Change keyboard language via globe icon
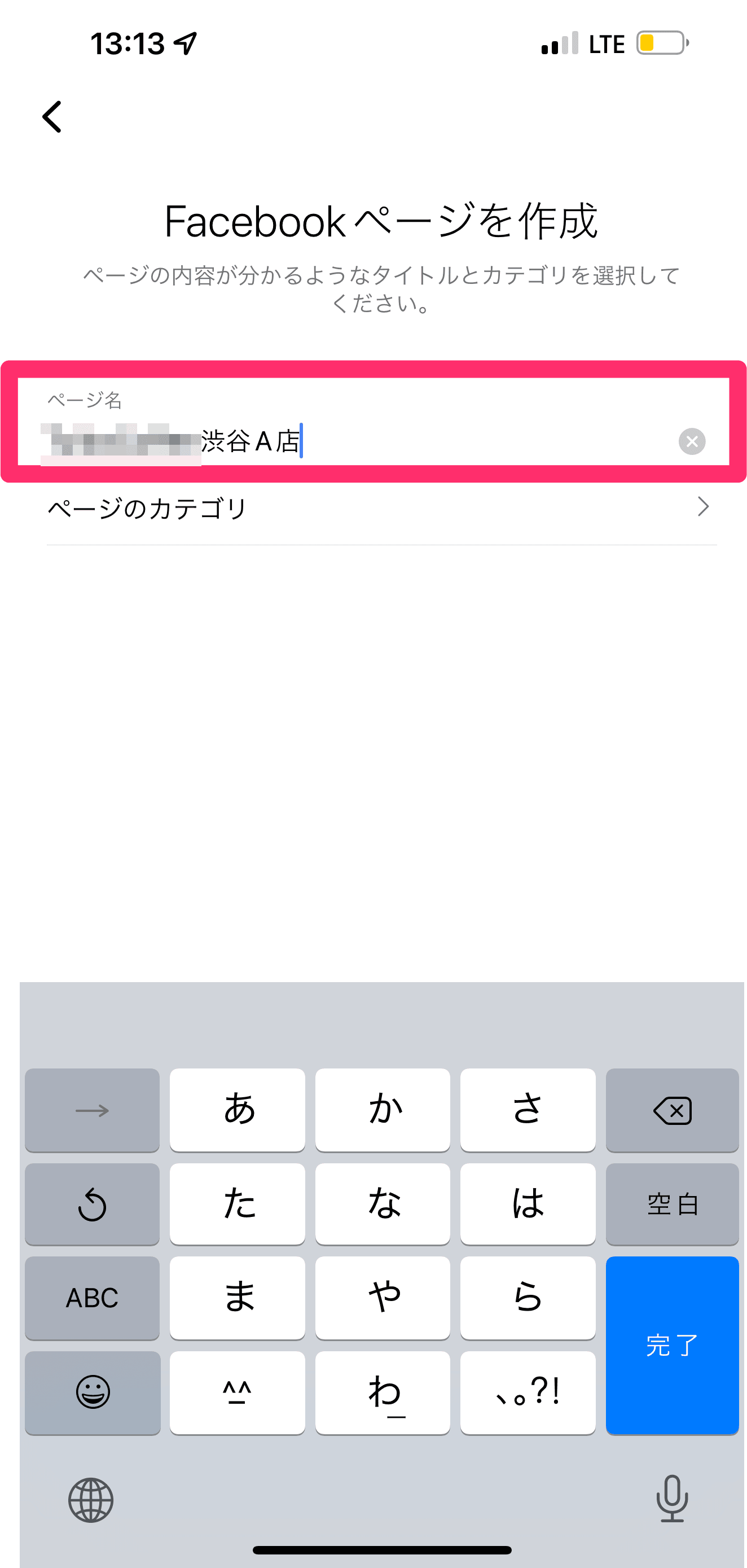The image size is (747, 1568). click(x=91, y=1499)
